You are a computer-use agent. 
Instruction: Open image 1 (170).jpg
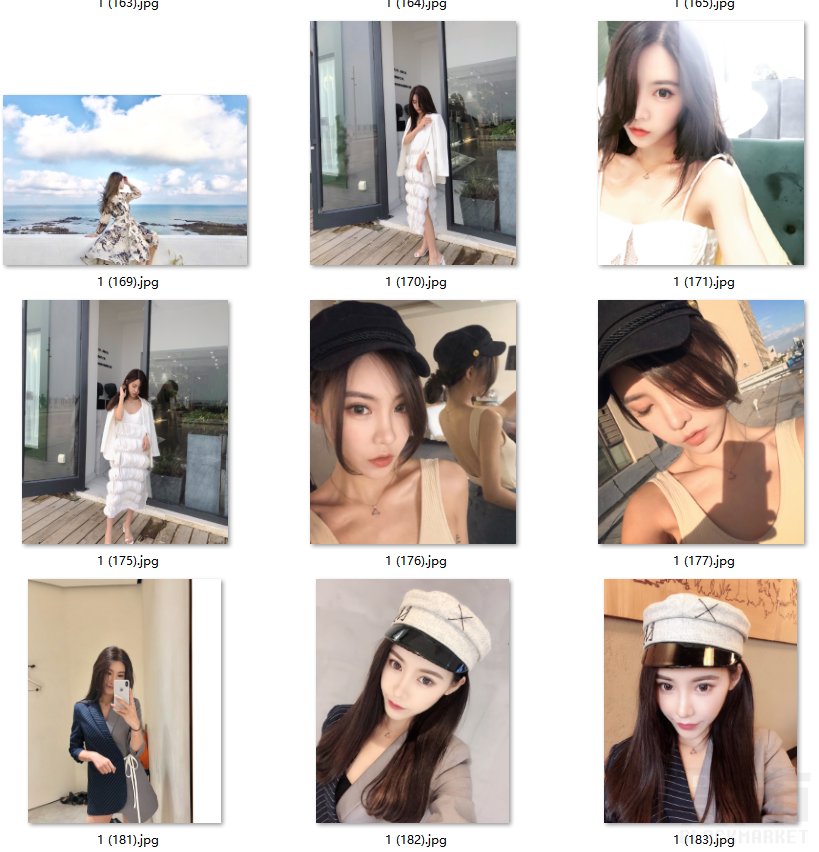pos(413,143)
